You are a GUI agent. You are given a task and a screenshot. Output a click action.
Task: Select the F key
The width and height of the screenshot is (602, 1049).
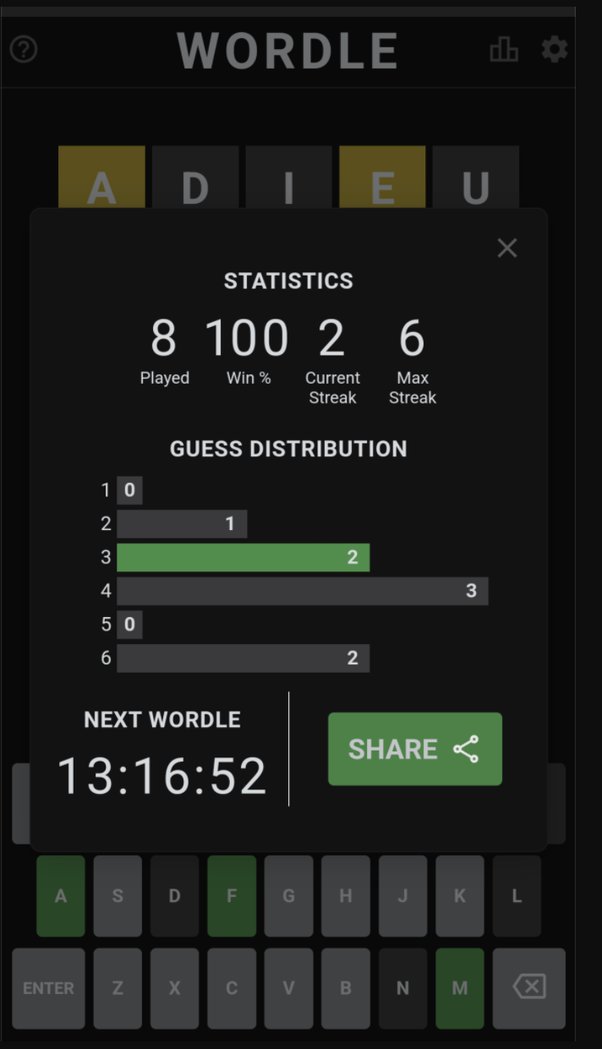232,896
